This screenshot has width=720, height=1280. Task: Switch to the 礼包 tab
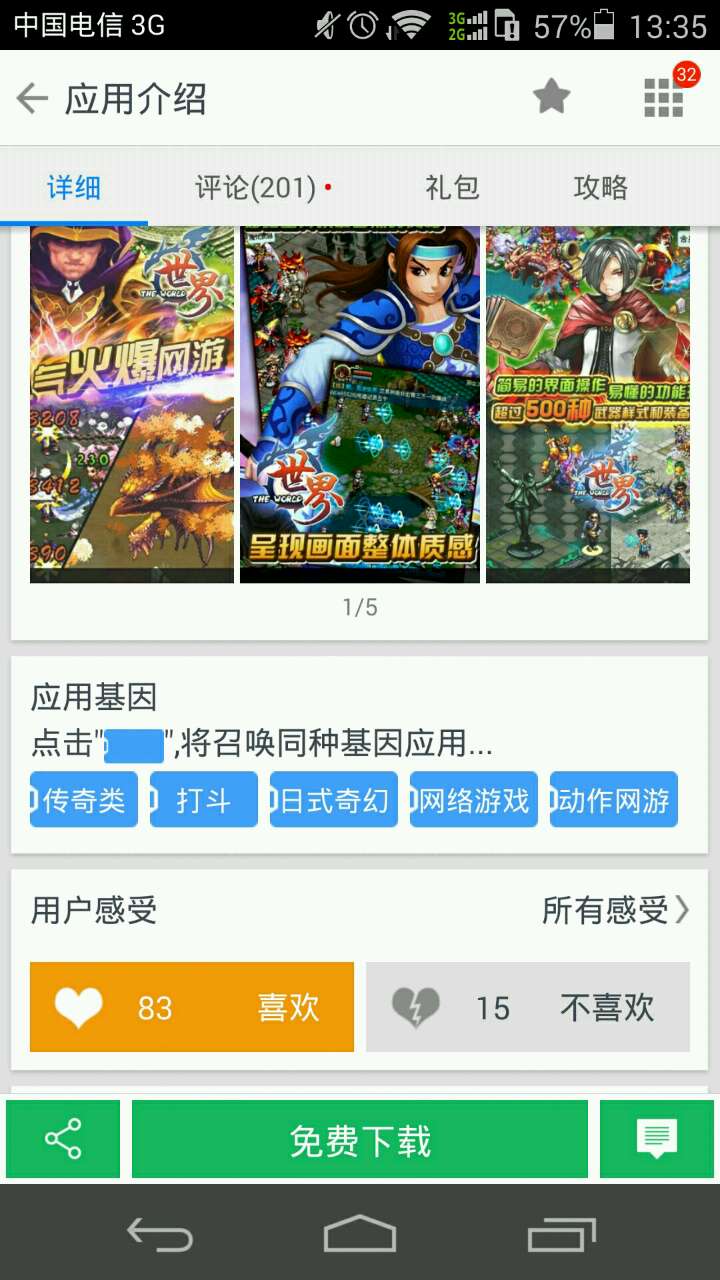pyautogui.click(x=452, y=187)
